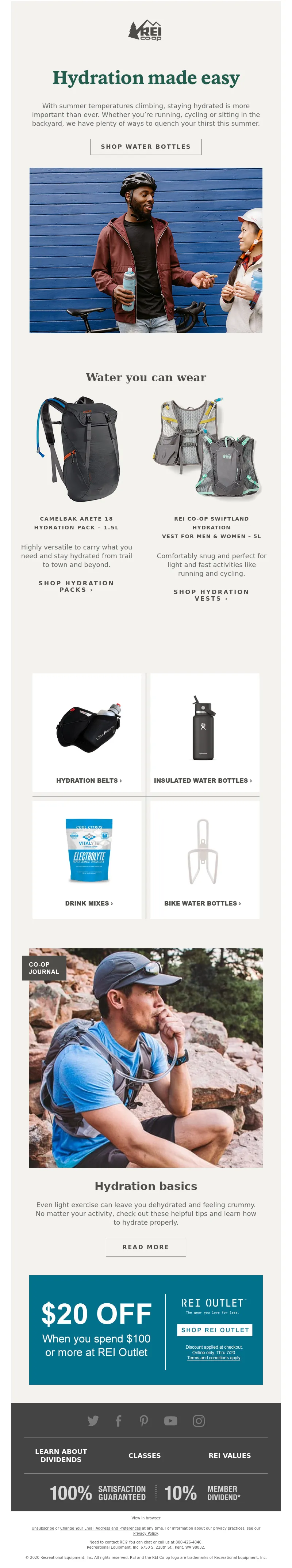This screenshot has width=292, height=1568.
Task: Tap the Unsubscribe link
Action: [43, 1528]
